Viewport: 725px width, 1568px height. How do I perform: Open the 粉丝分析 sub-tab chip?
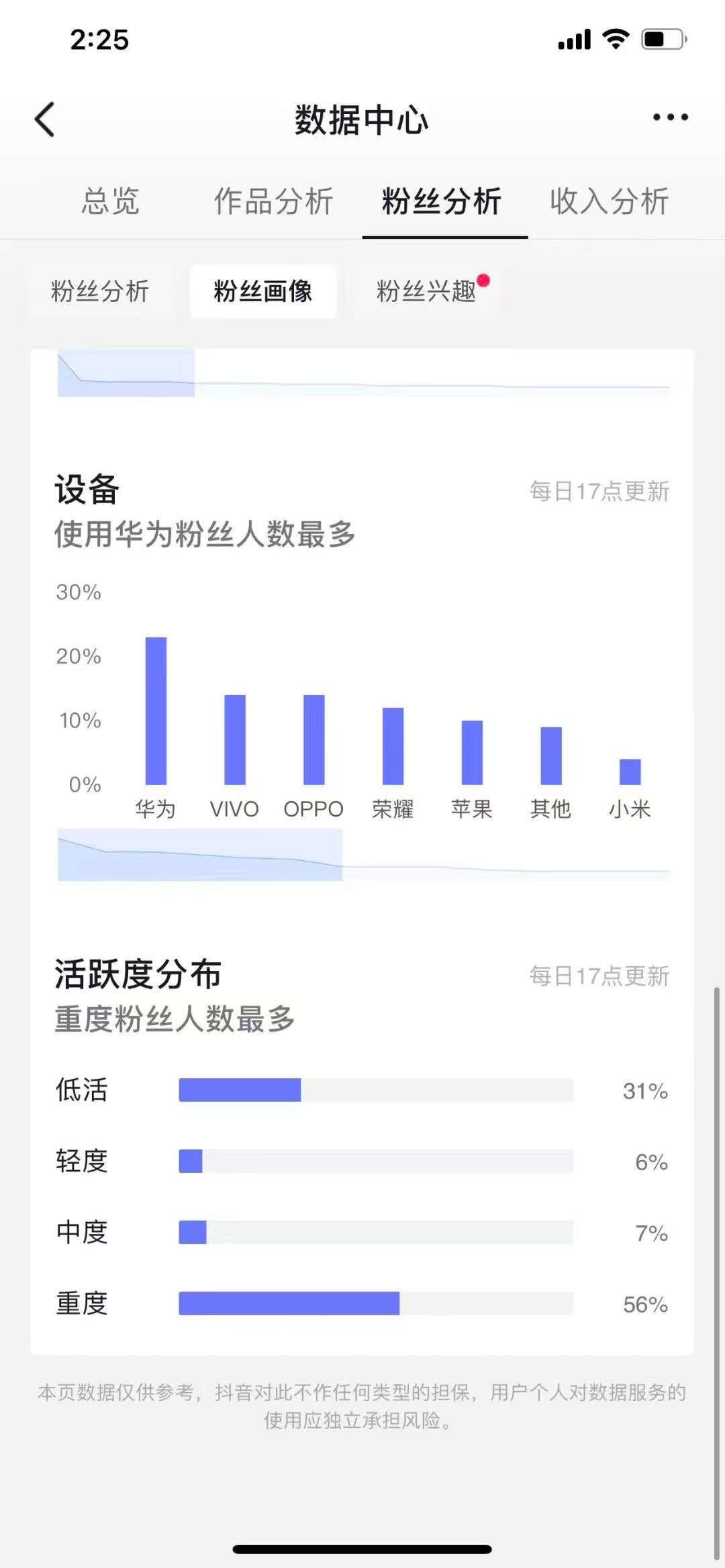click(101, 291)
